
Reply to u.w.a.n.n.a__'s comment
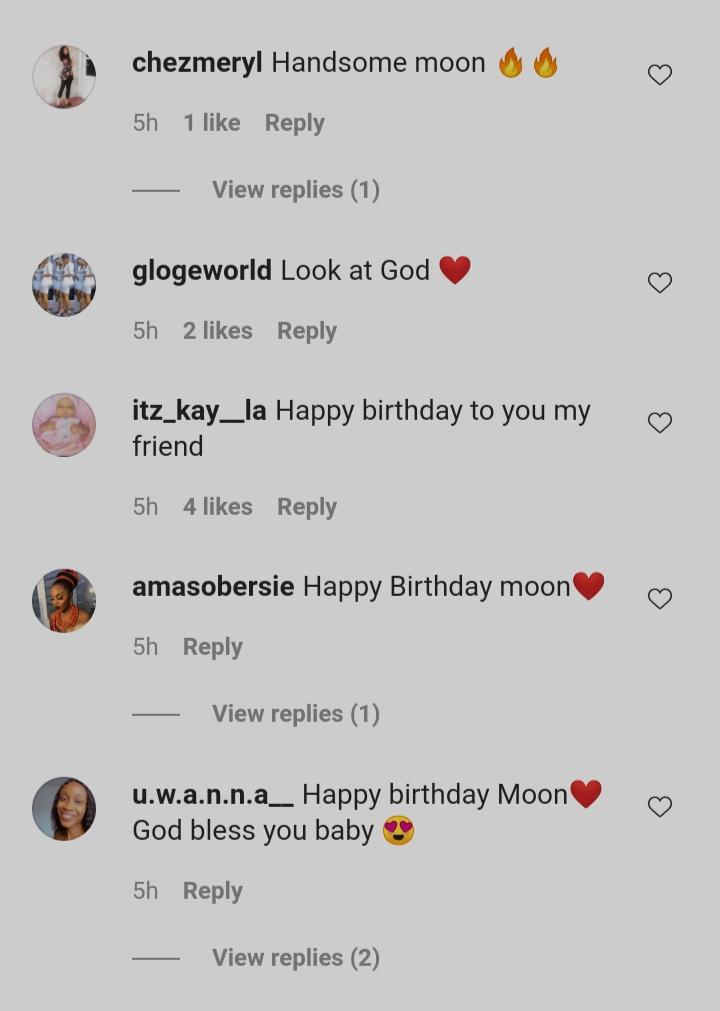click(x=212, y=891)
